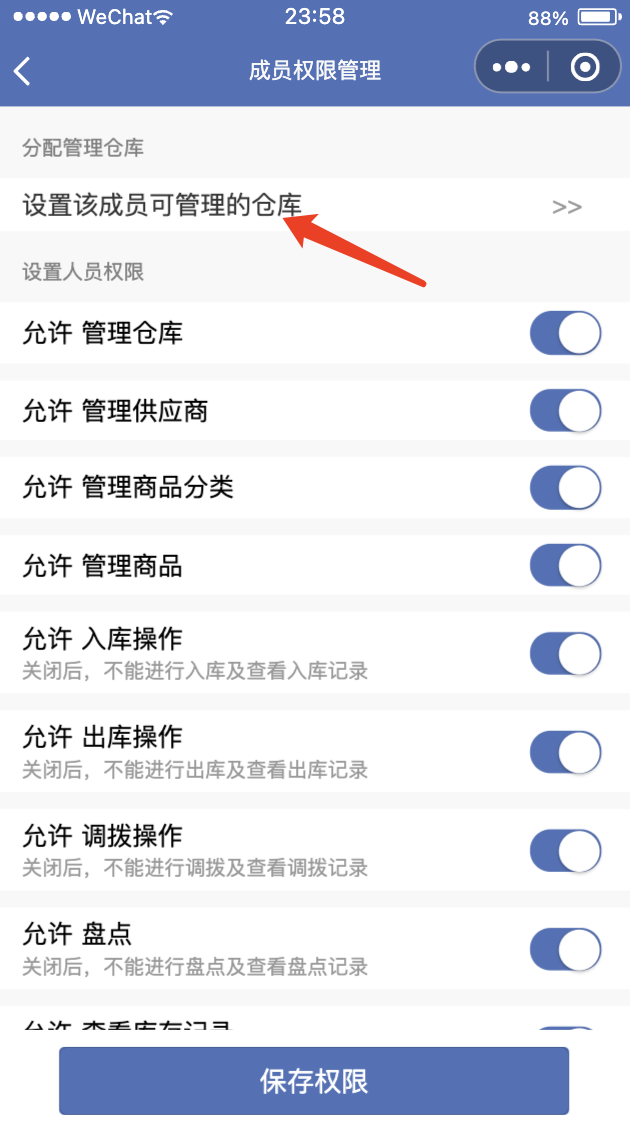The image size is (630, 1130).
Task: Toggle 允许 管理商品 switch
Action: (566, 566)
